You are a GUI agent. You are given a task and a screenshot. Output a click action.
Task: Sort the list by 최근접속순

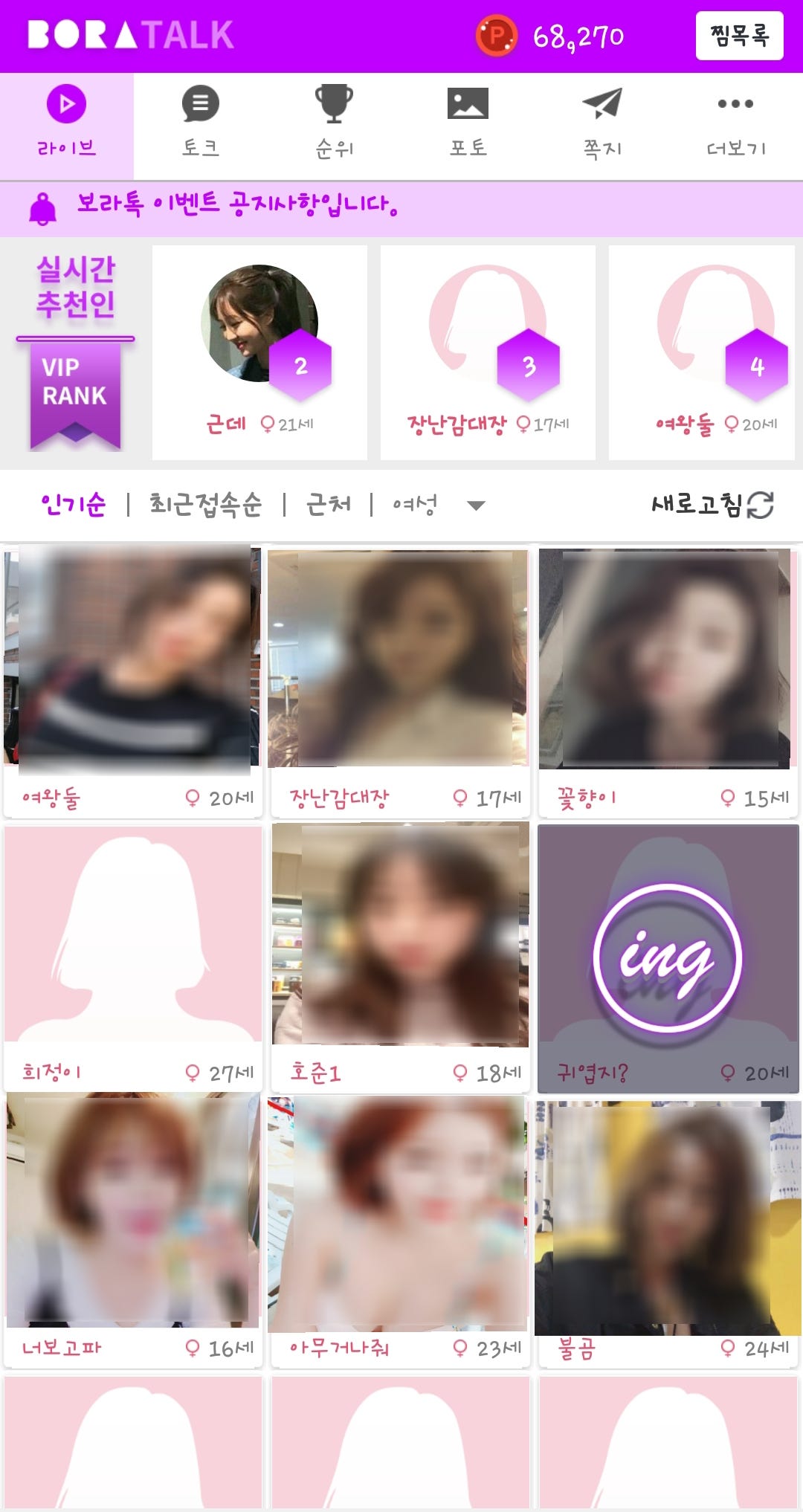(x=206, y=505)
